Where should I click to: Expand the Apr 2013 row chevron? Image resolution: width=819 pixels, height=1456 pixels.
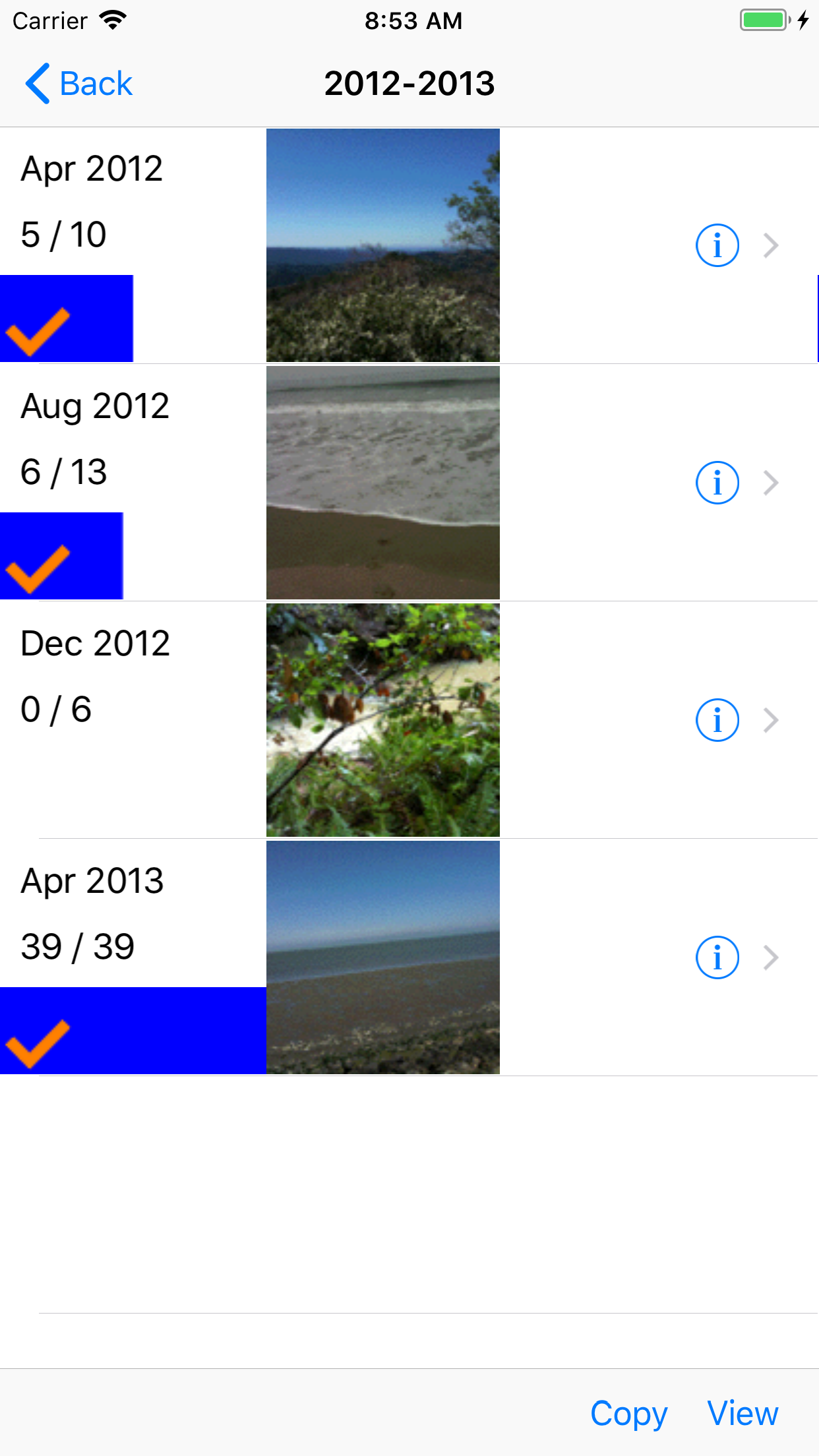pos(770,957)
